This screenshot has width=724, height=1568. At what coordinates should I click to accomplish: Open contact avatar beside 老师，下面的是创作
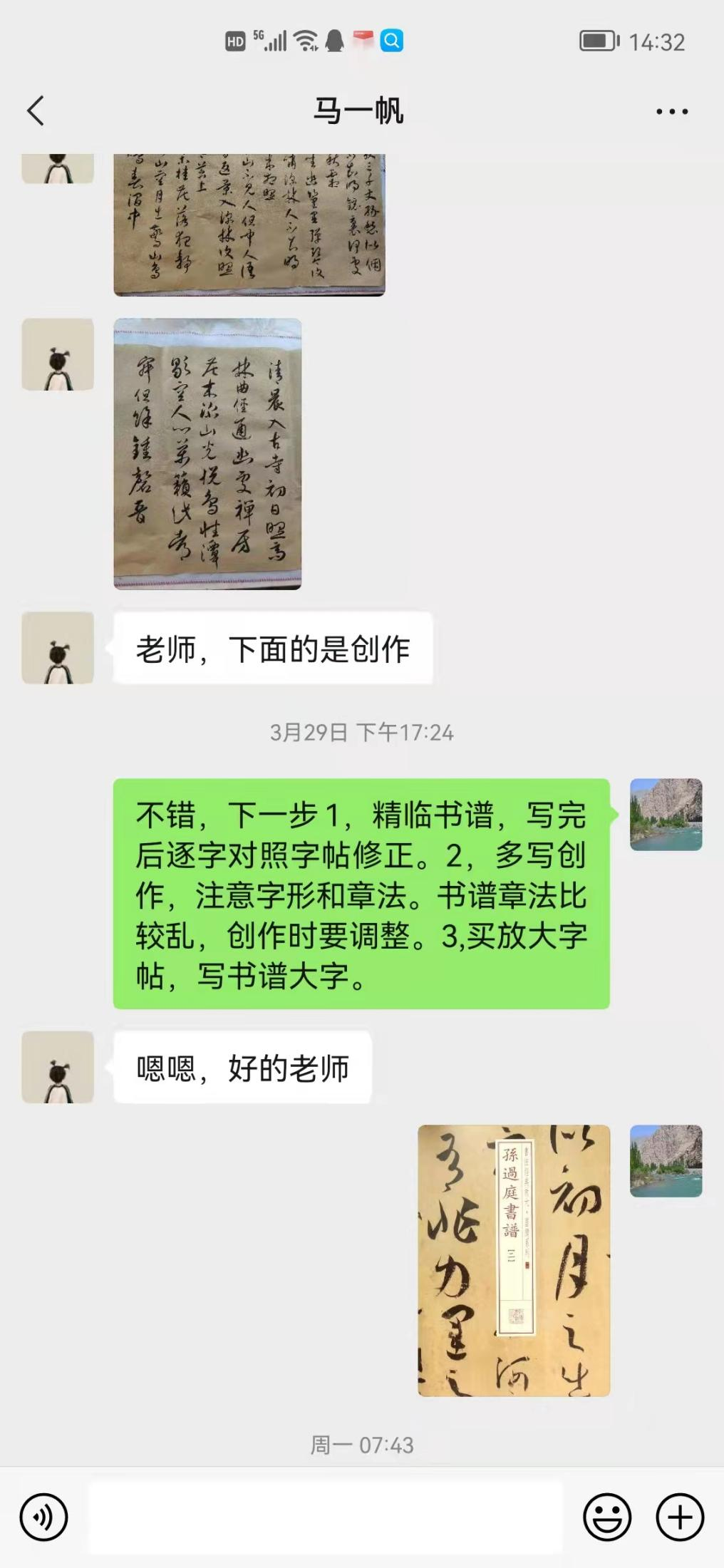coord(58,648)
